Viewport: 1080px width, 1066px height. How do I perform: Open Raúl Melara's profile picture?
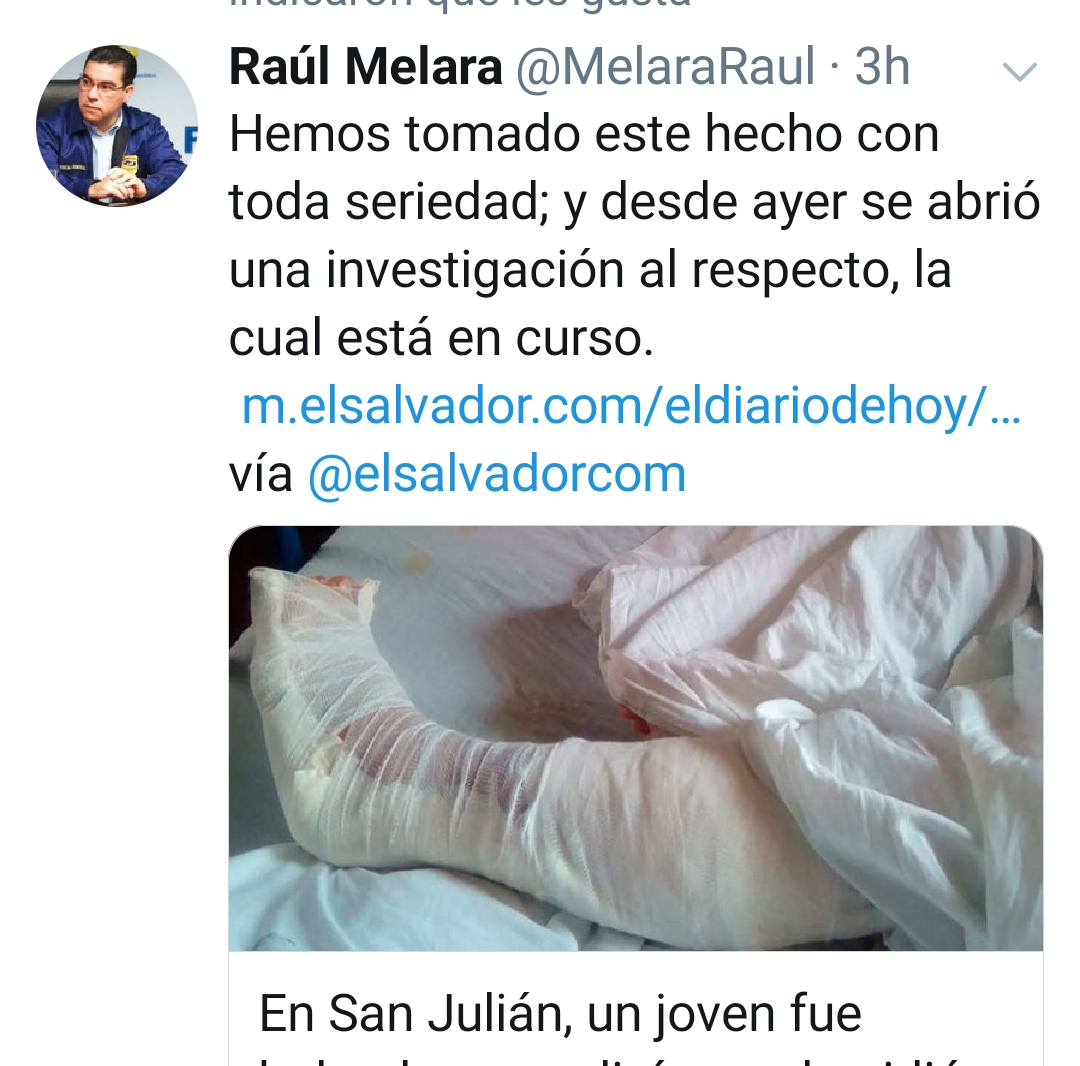click(x=115, y=126)
